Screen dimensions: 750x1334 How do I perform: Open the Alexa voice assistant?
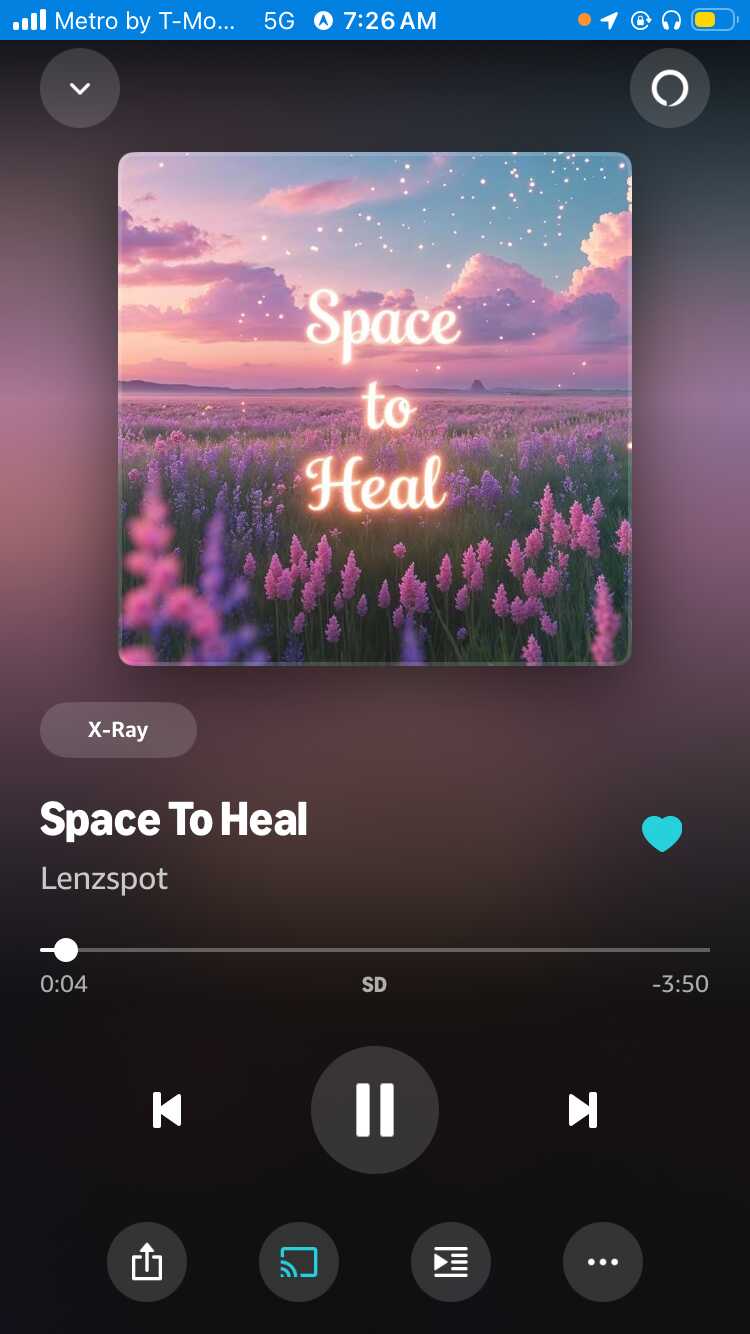pyautogui.click(x=670, y=89)
